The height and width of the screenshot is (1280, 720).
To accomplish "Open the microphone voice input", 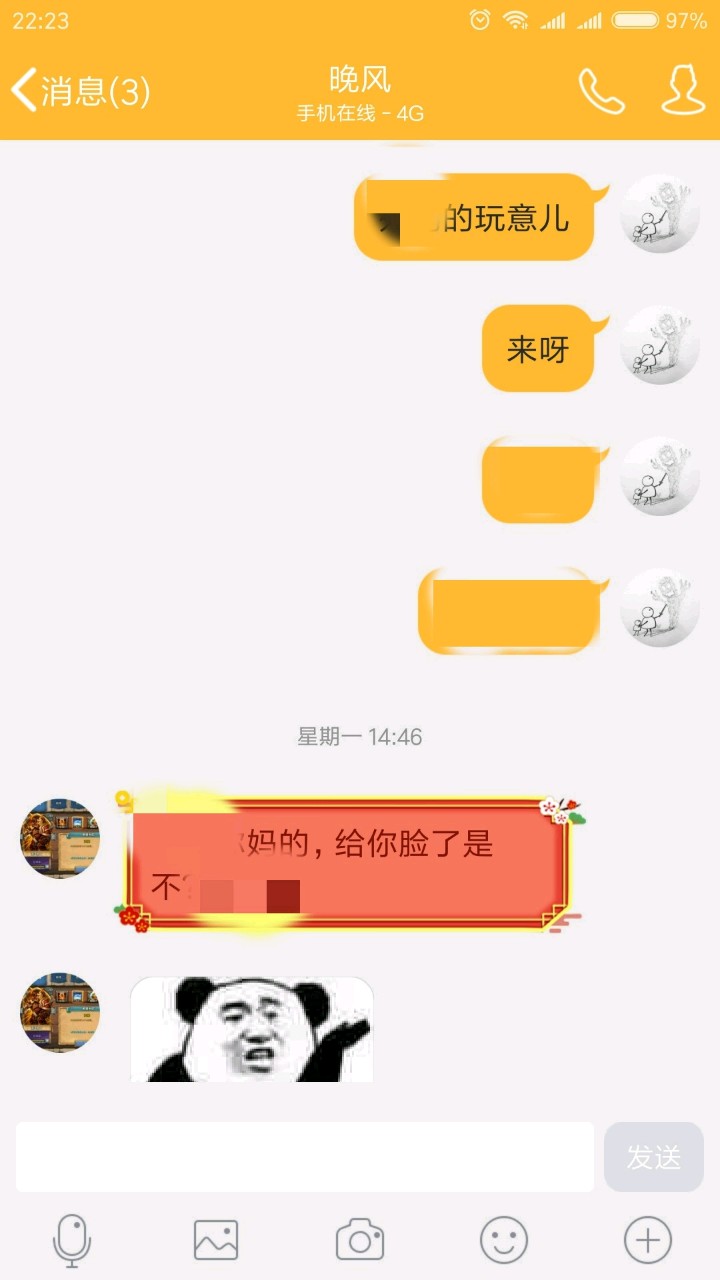I will [72, 1241].
